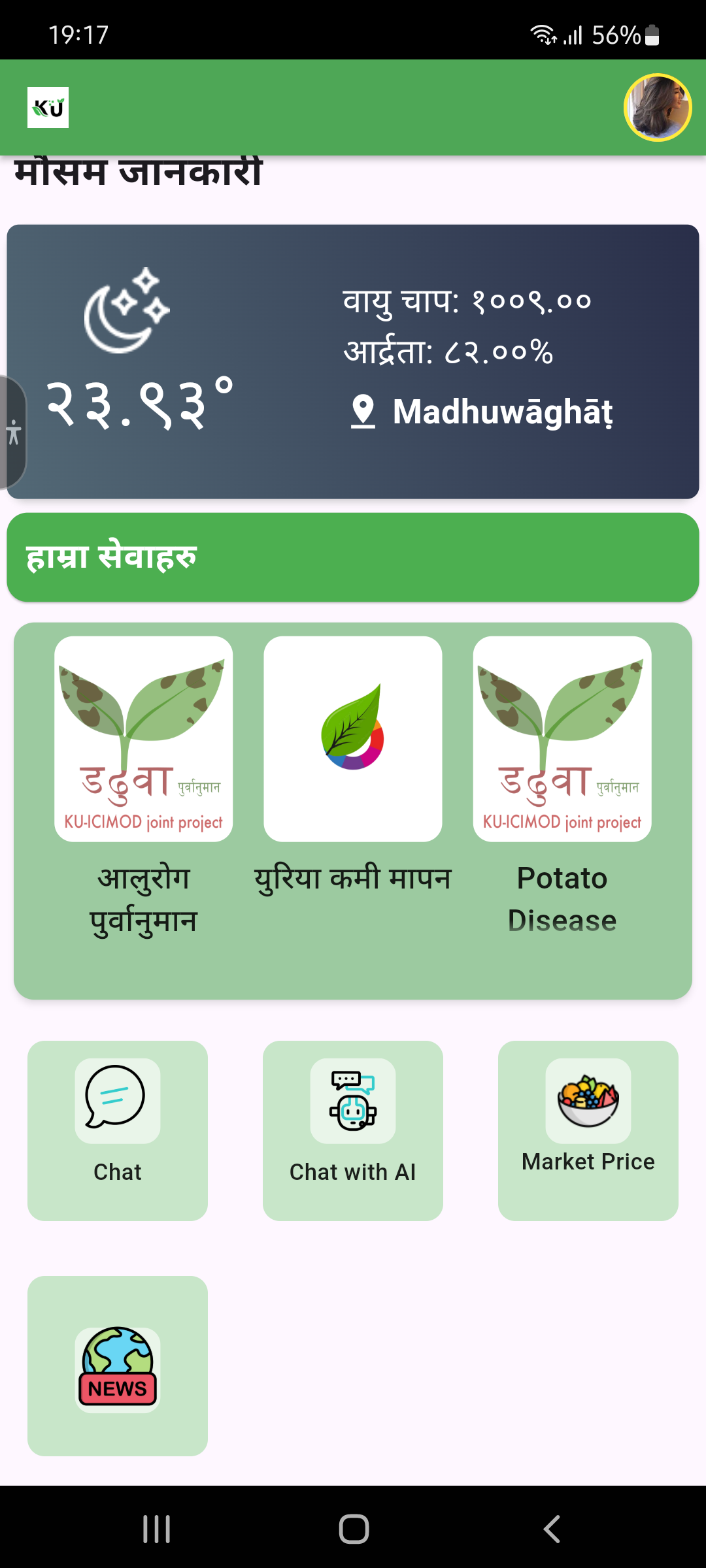Go back using the system back button

coord(552,1529)
